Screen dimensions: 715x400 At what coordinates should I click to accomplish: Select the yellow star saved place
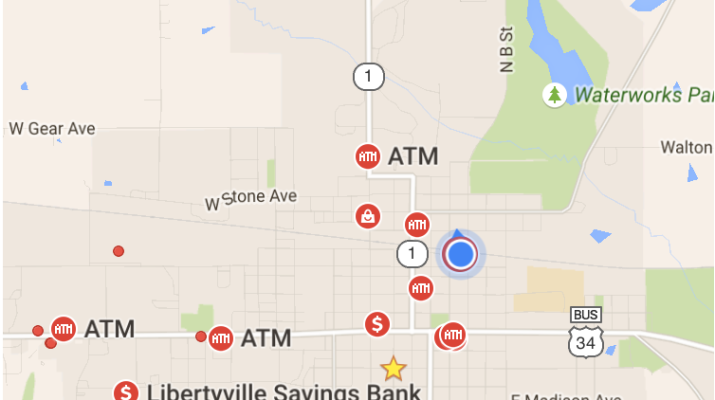[x=394, y=368]
